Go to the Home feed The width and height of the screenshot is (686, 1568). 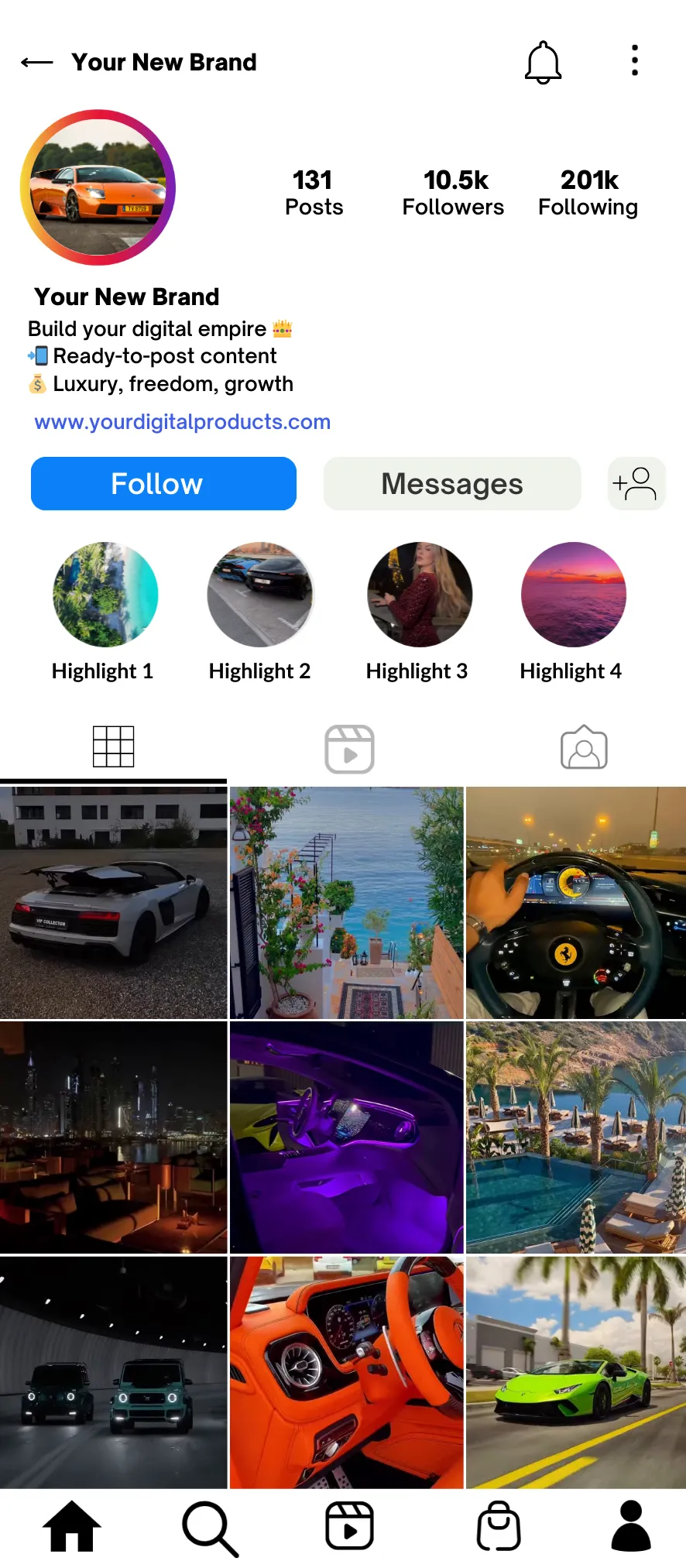[72, 1527]
